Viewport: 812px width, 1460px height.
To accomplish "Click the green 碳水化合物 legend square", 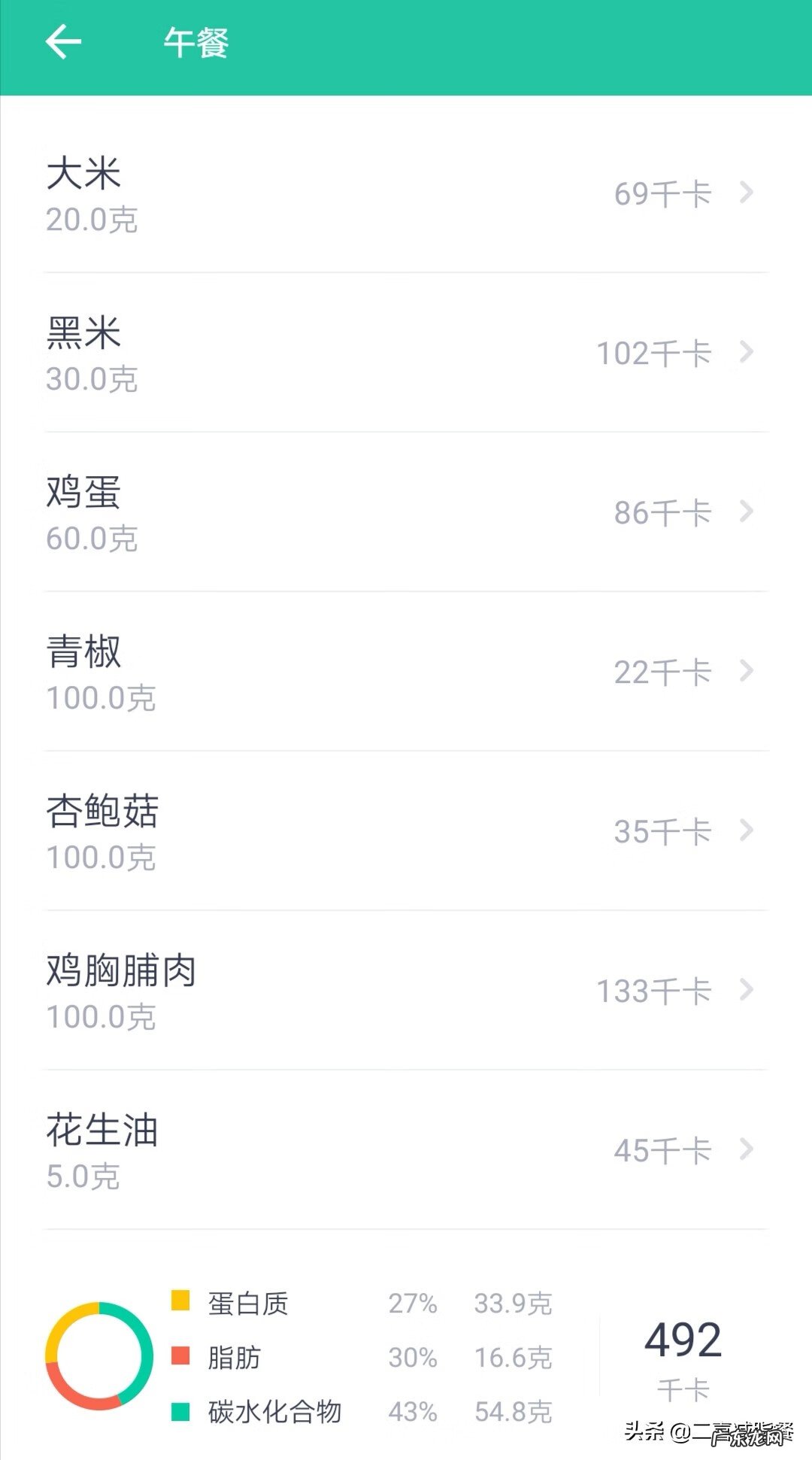I will tap(178, 1413).
